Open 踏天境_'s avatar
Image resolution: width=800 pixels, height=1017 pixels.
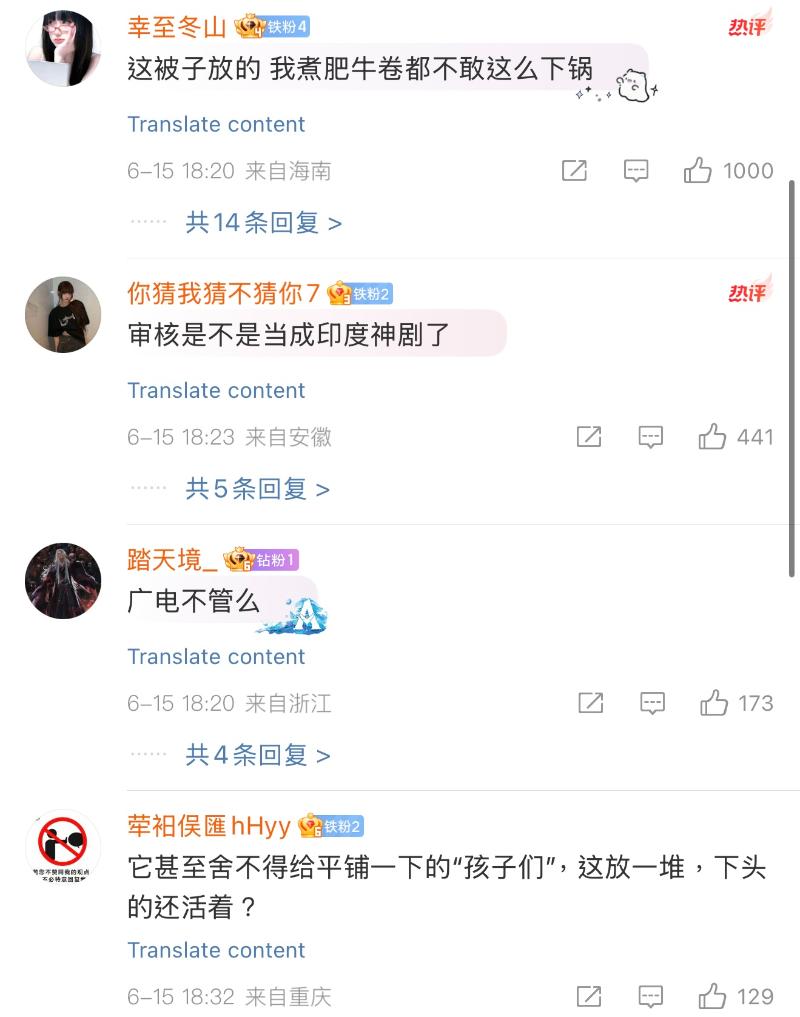point(62,581)
